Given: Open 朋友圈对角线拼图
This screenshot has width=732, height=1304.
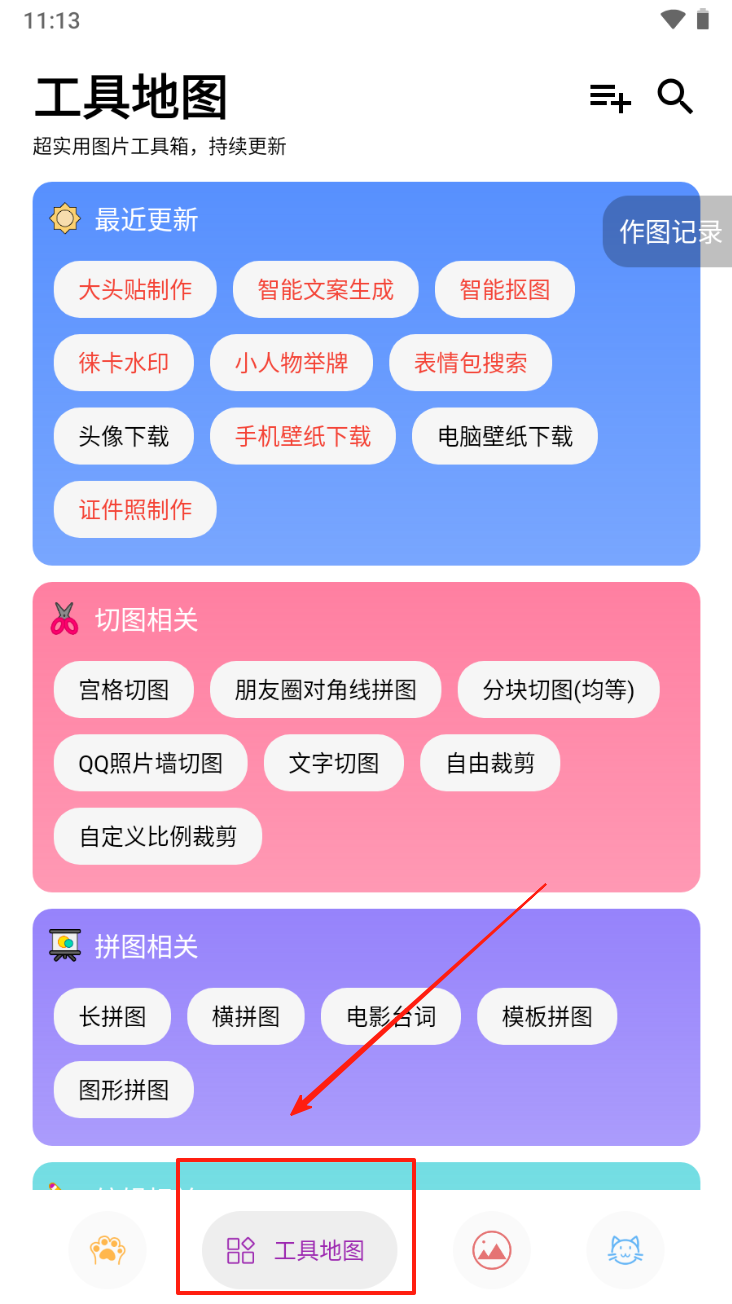Looking at the screenshot, I should (x=325, y=689).
